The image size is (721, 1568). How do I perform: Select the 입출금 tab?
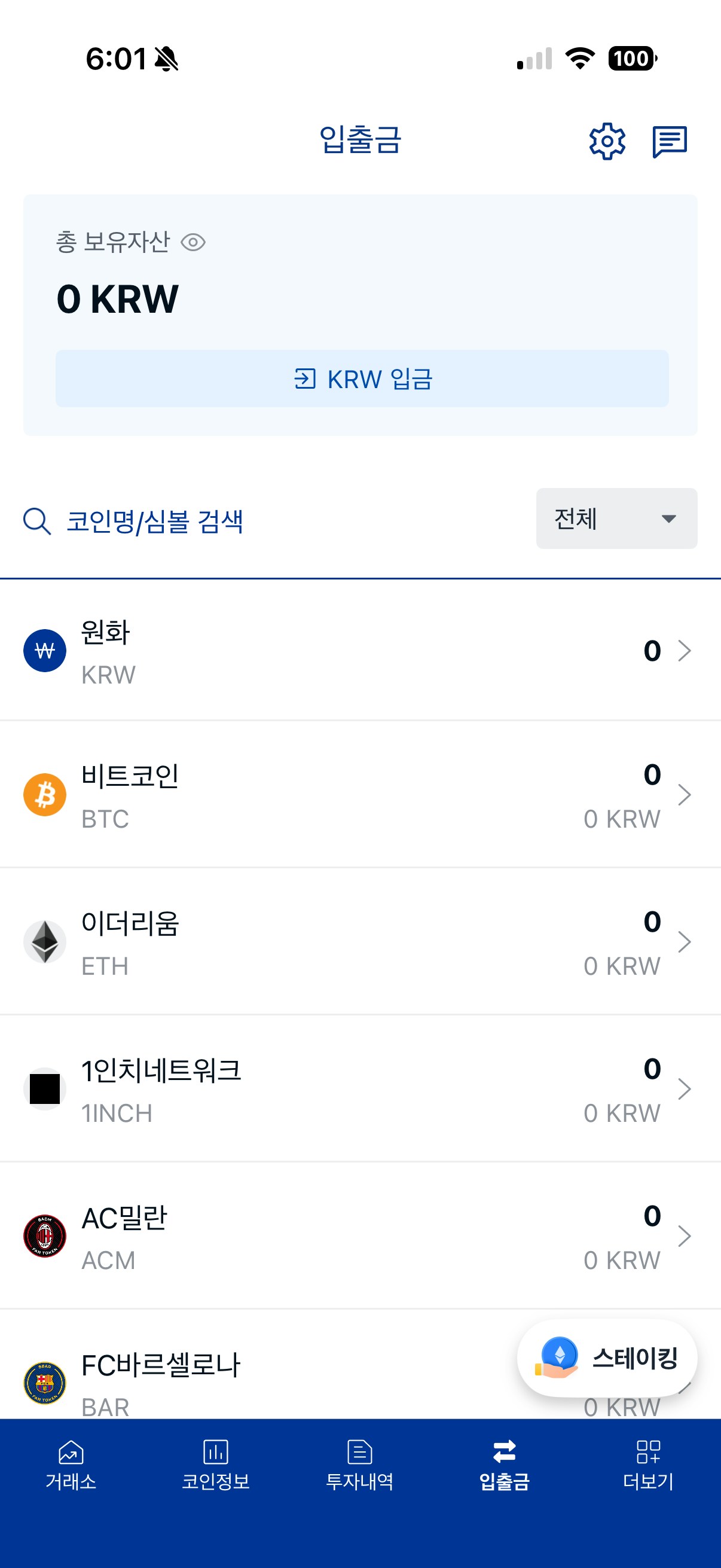pos(505,1466)
